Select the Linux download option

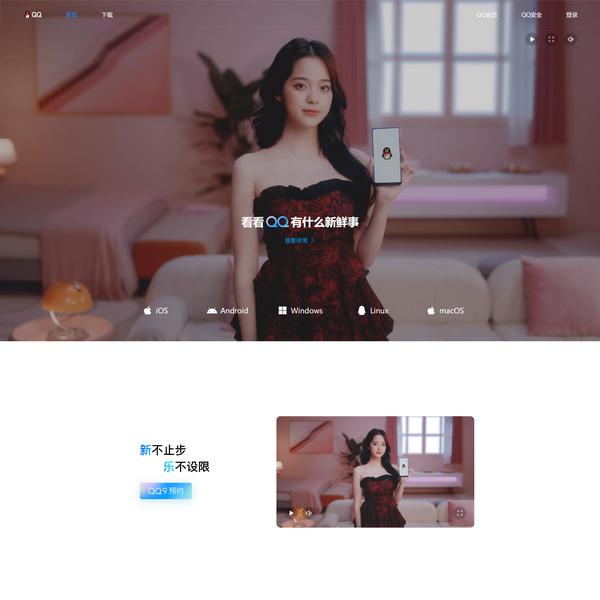pos(373,311)
